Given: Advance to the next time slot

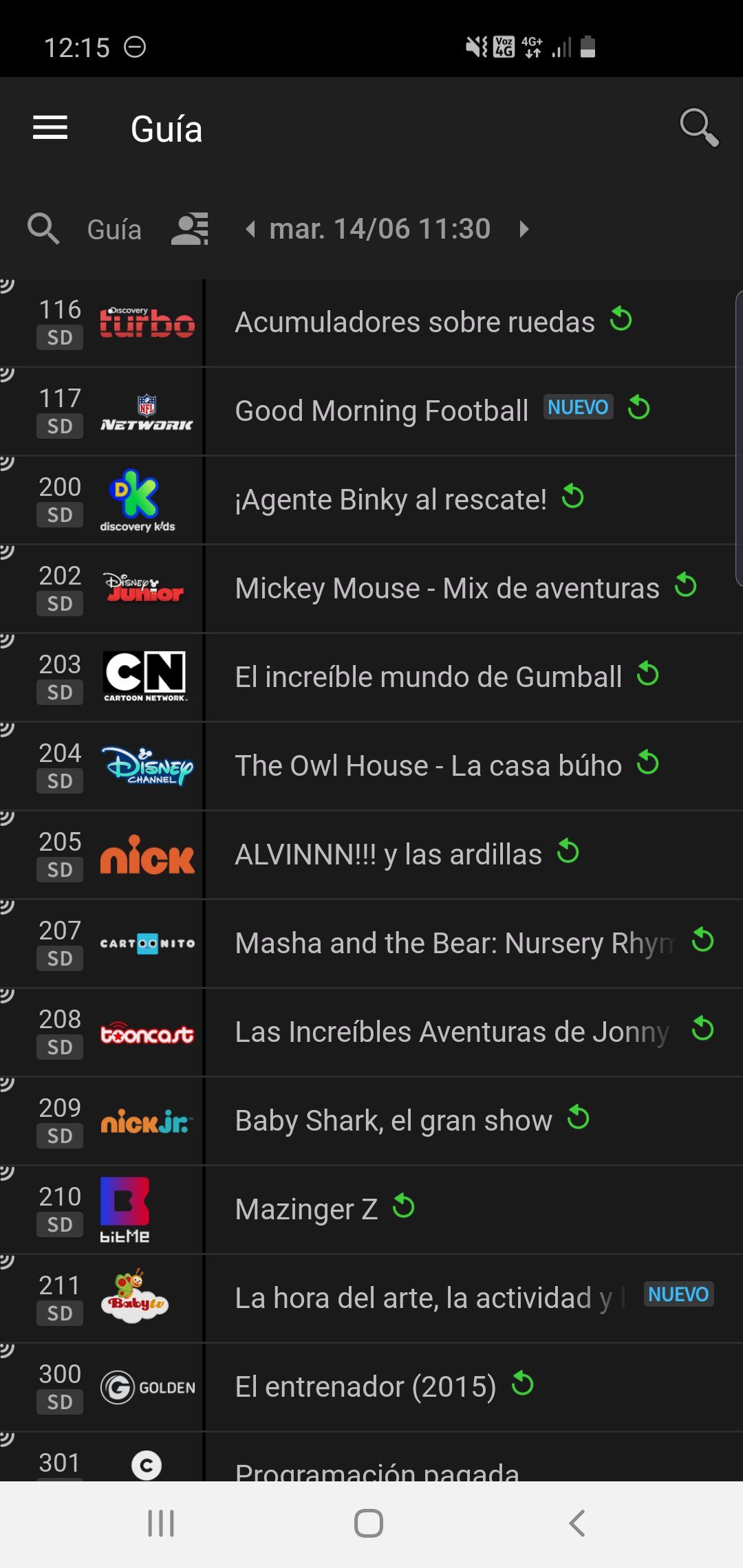Looking at the screenshot, I should coord(524,229).
